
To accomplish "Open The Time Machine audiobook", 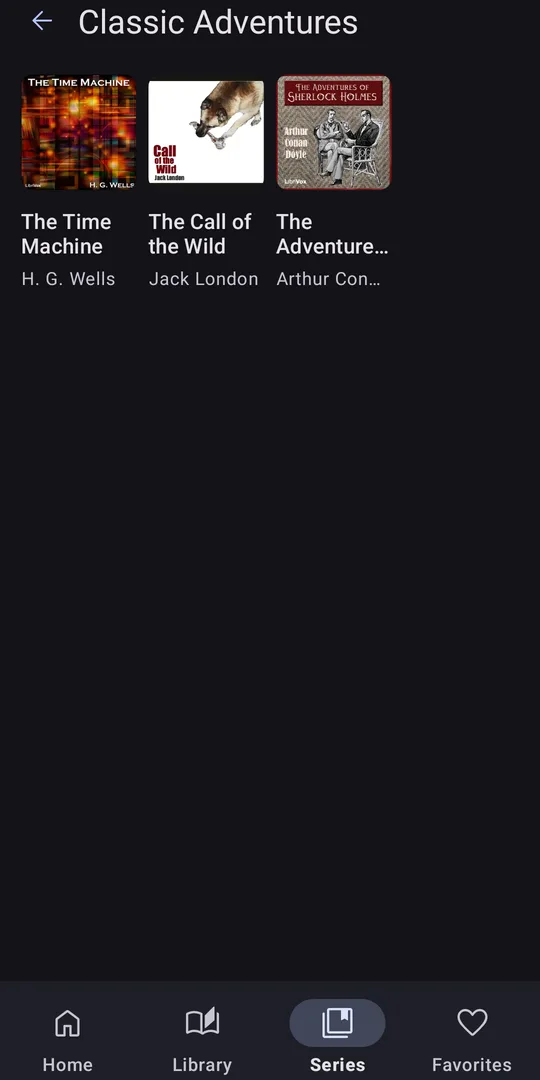I will click(x=79, y=181).
